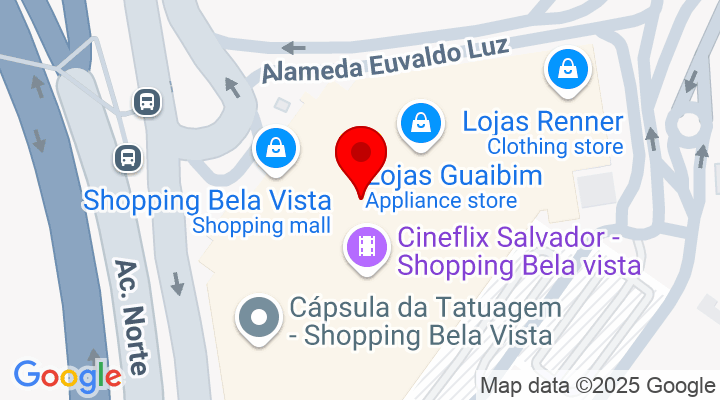The height and width of the screenshot is (400, 720).
Task: Open the Shopping Bela Vista mall marker
Action: (274, 148)
